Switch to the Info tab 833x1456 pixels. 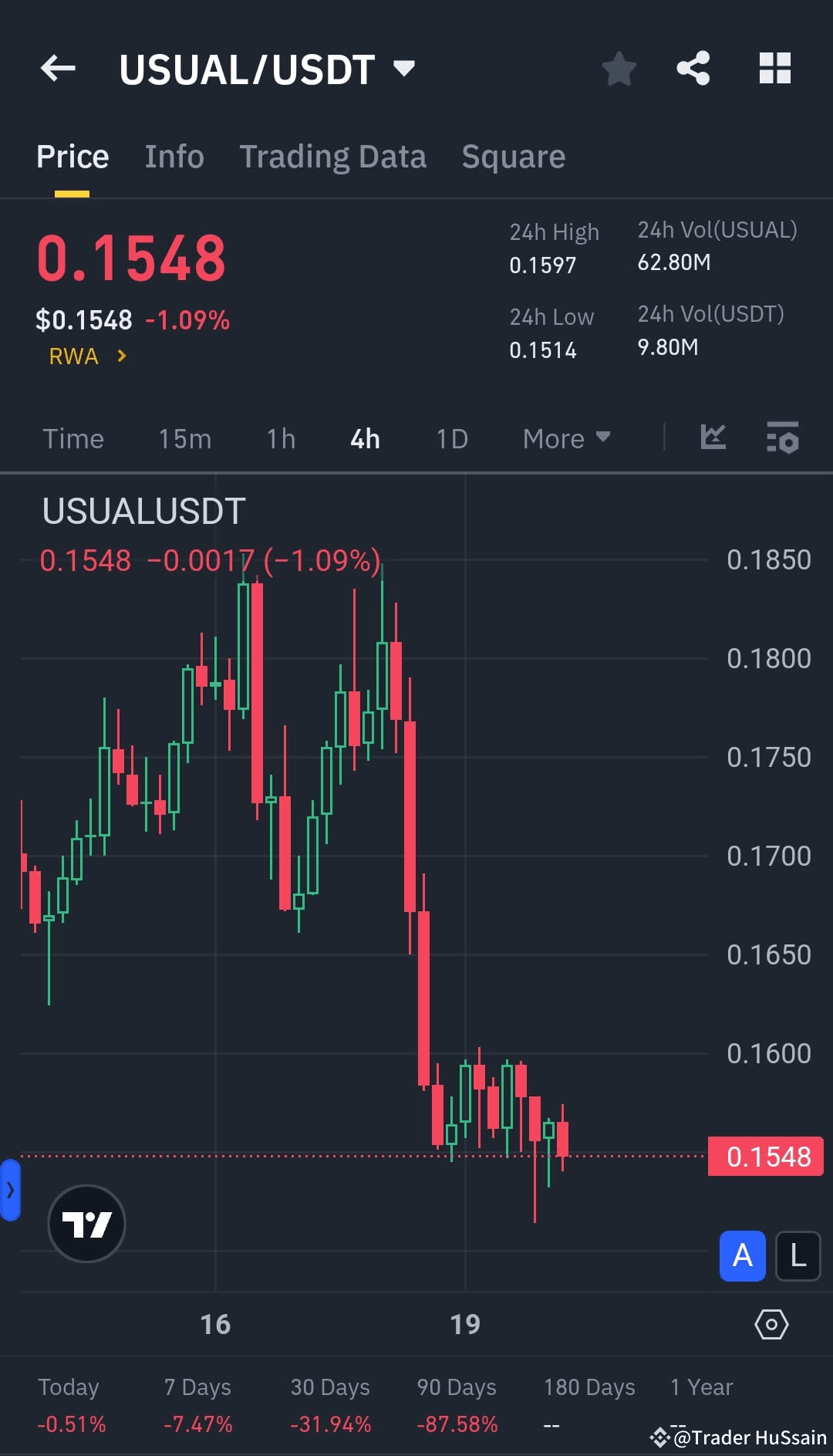coord(174,156)
